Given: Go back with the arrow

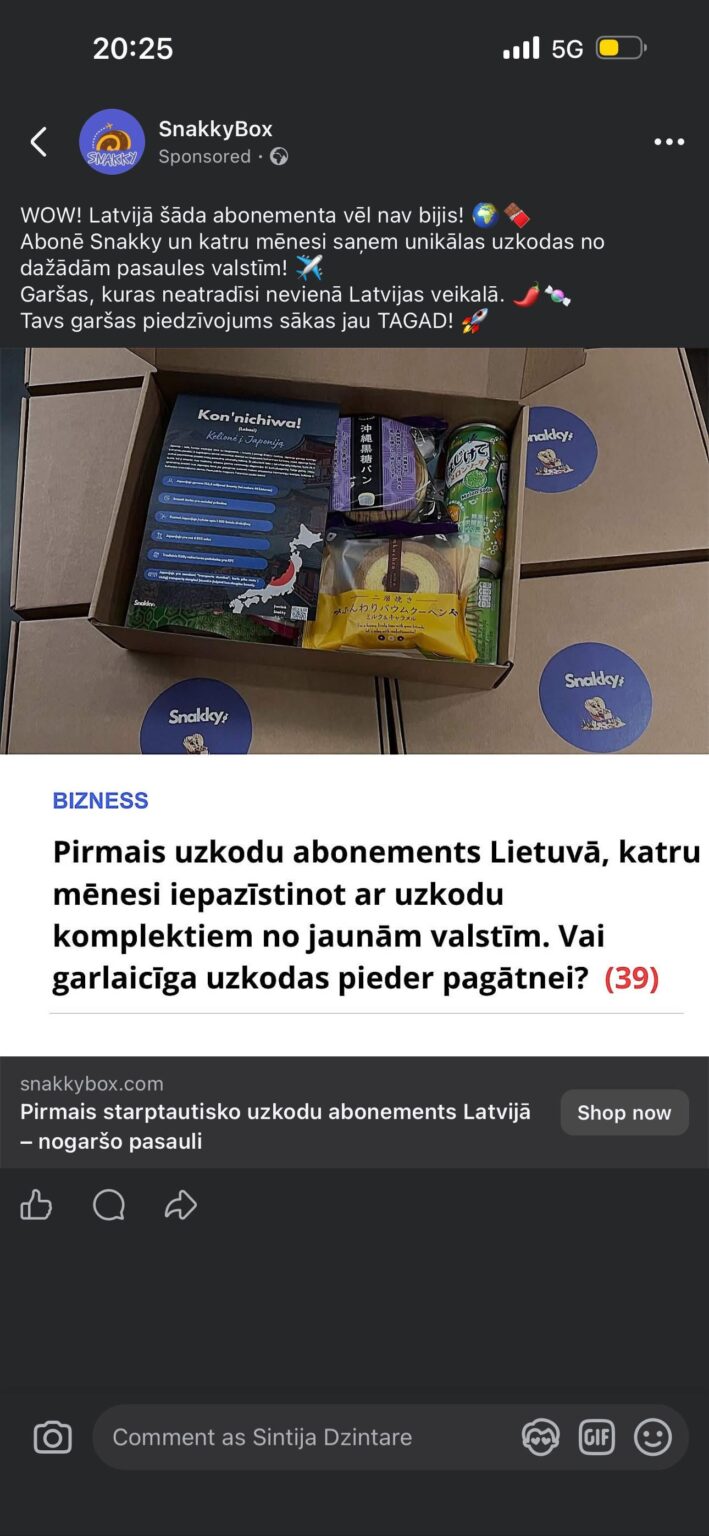Looking at the screenshot, I should (x=38, y=142).
